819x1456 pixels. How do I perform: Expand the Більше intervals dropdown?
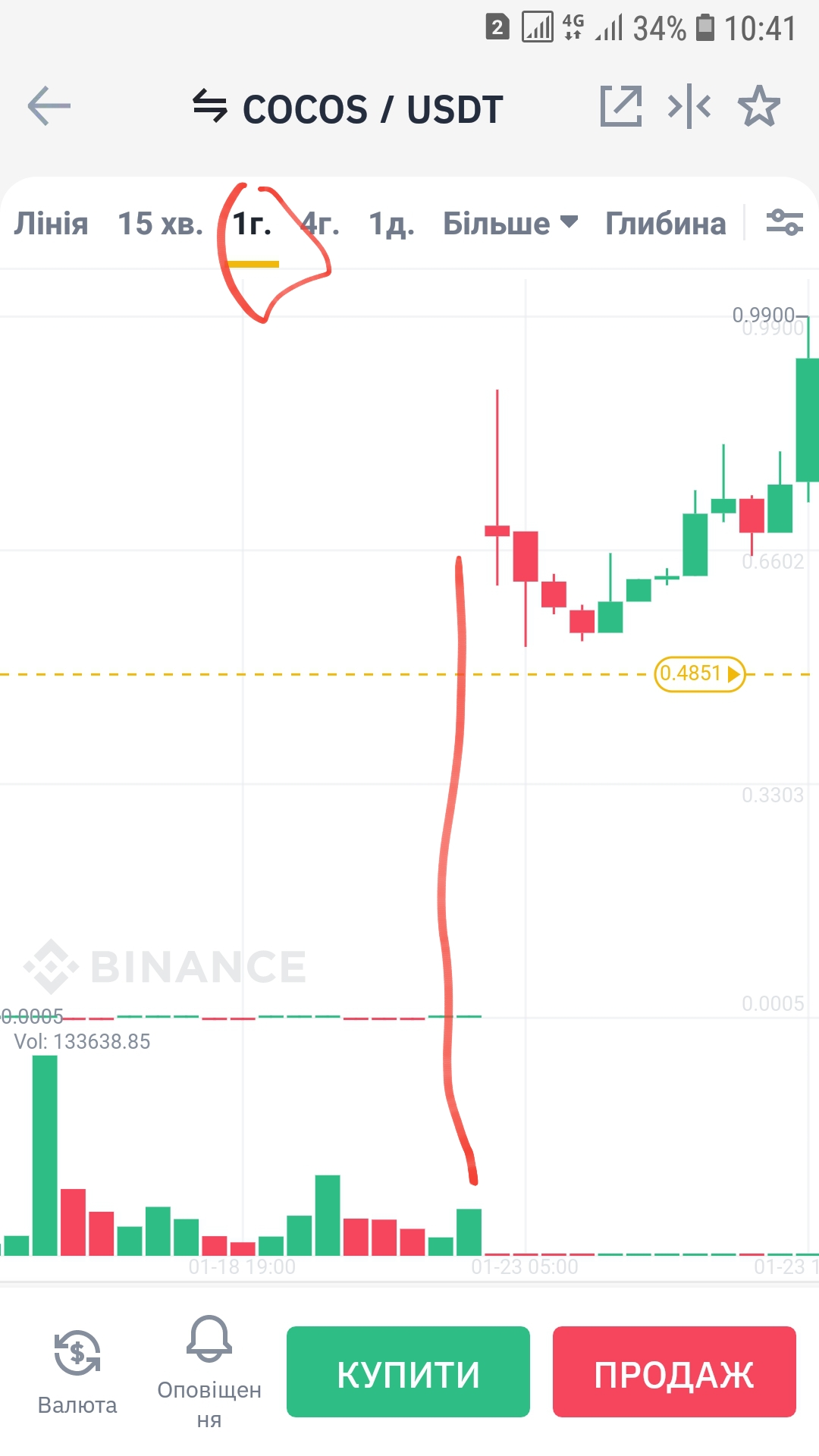click(510, 224)
